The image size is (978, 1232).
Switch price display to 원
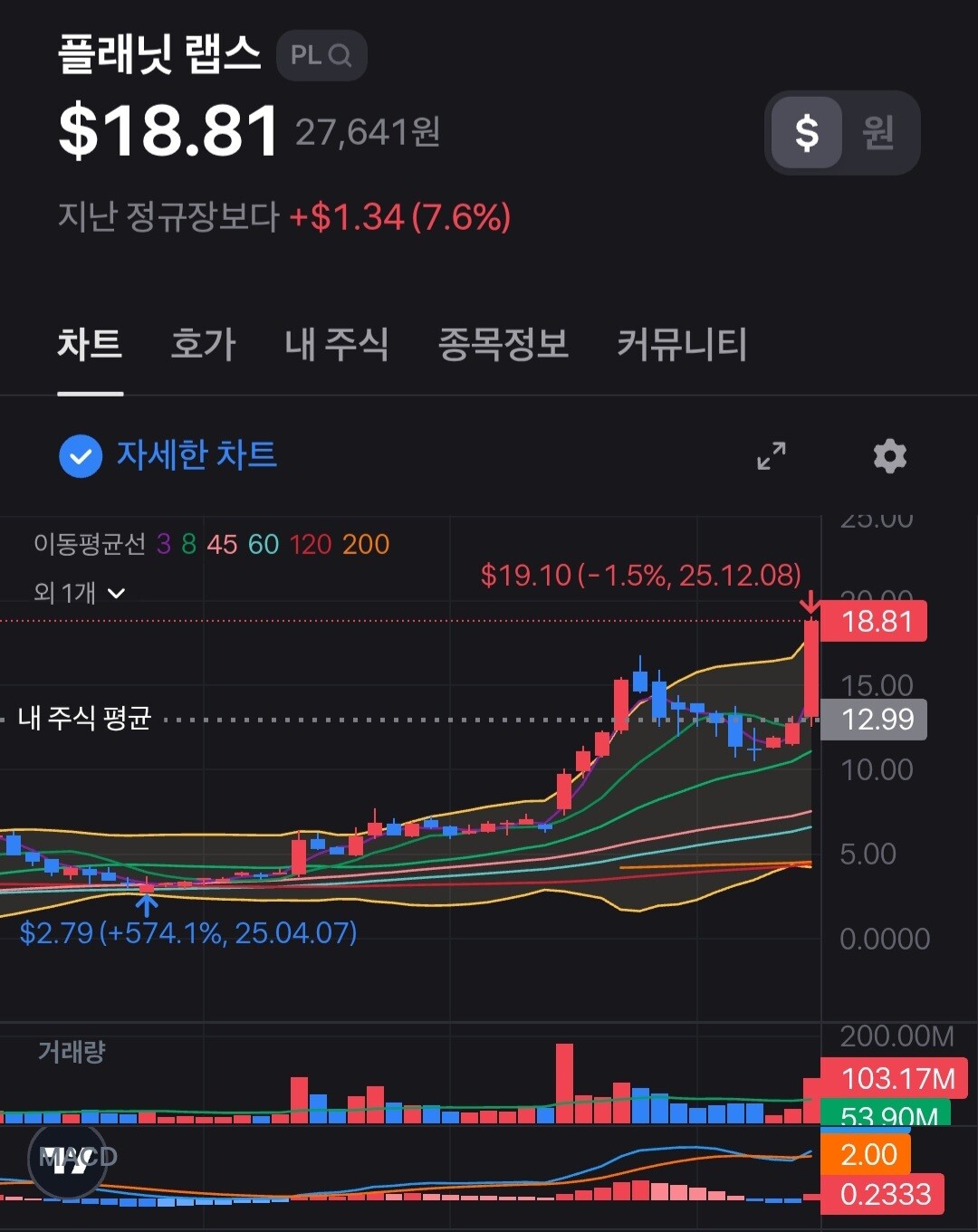877,133
